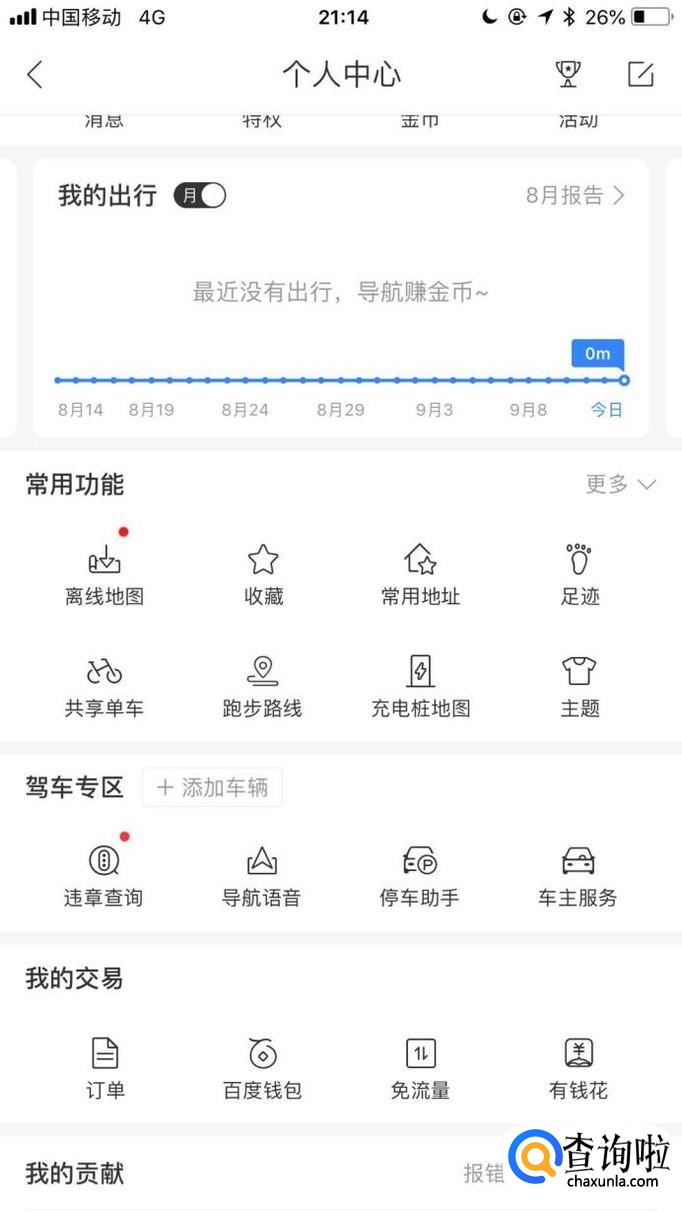682x1212 pixels.
Task: Expand 更多 in 常用功能
Action: click(x=620, y=484)
